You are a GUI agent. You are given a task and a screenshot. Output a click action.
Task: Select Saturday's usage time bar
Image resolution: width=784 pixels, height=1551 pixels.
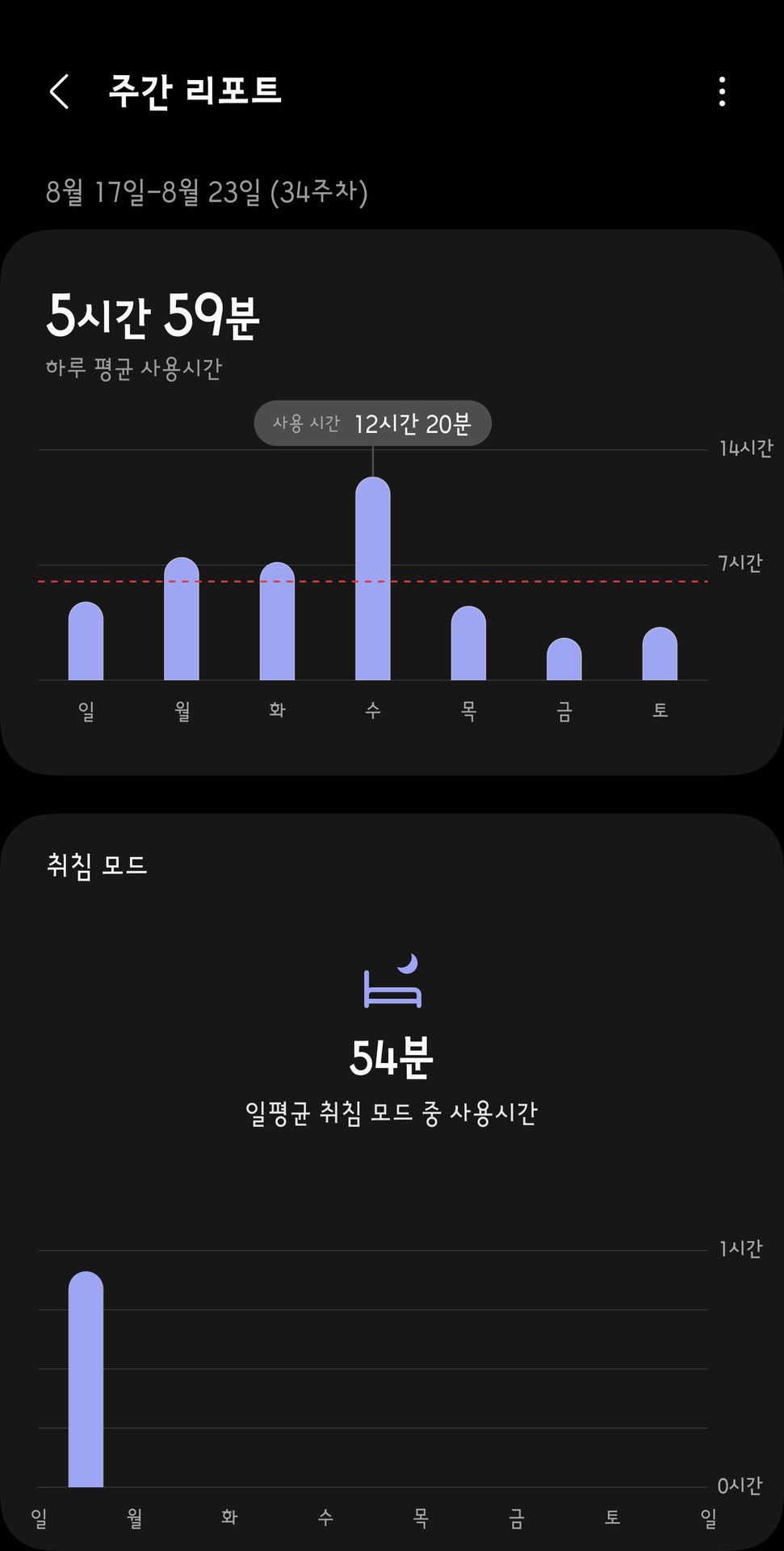(660, 654)
